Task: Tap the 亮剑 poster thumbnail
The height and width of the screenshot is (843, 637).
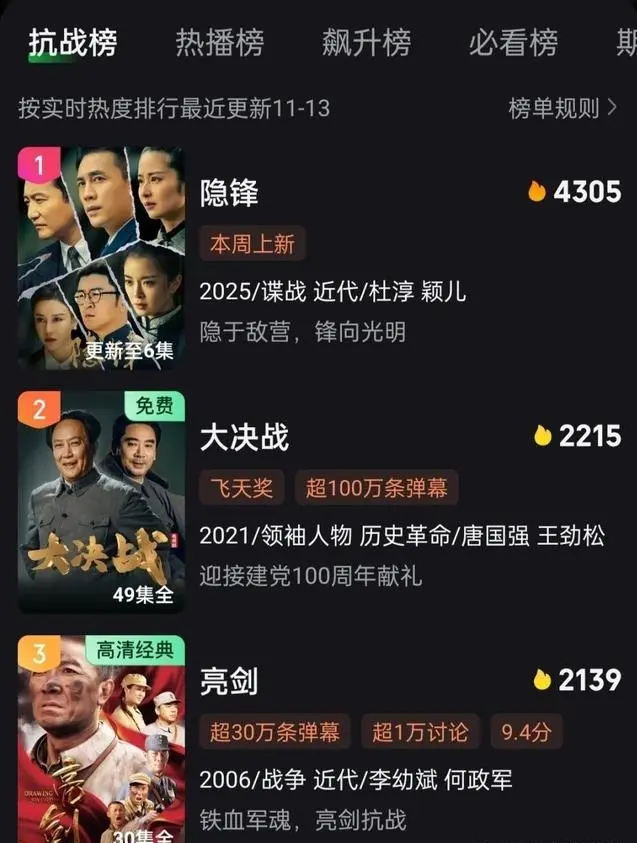Action: 101,738
